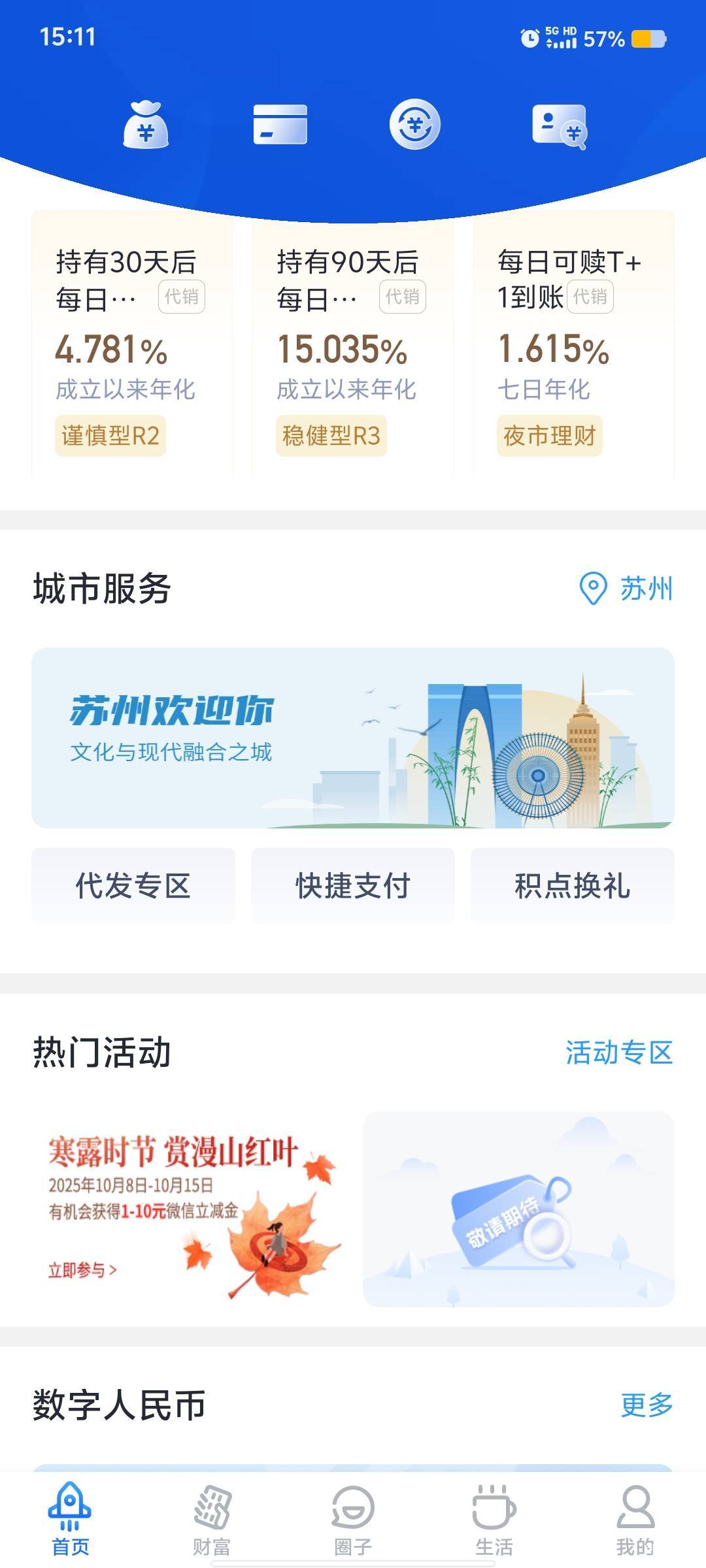The height and width of the screenshot is (1568, 706).
Task: Open 快捷支付
Action: (x=352, y=886)
